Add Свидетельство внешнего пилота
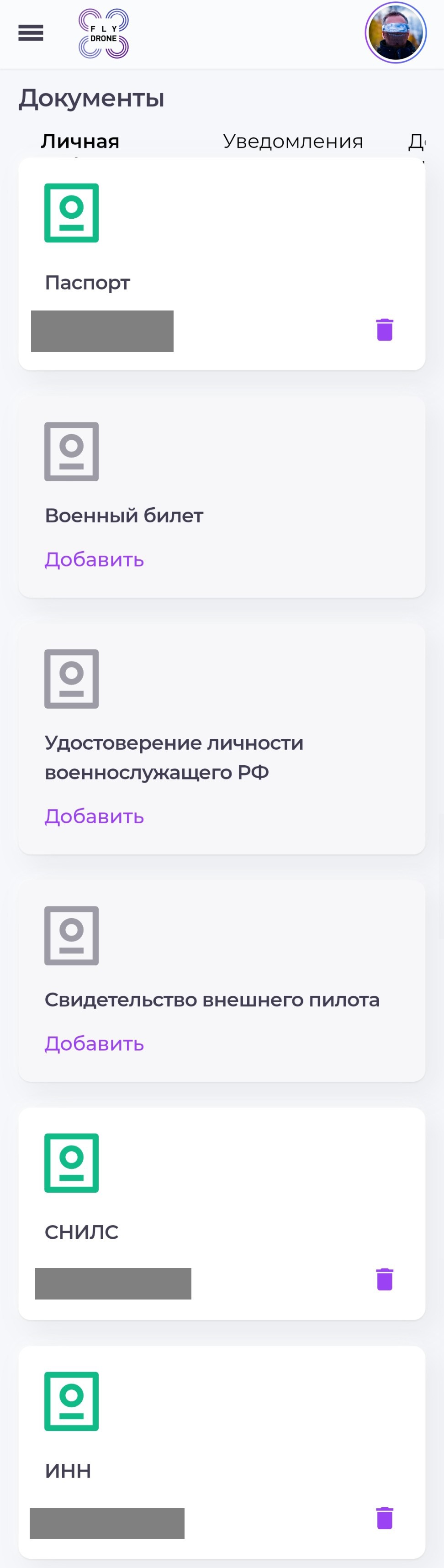 coord(95,1043)
